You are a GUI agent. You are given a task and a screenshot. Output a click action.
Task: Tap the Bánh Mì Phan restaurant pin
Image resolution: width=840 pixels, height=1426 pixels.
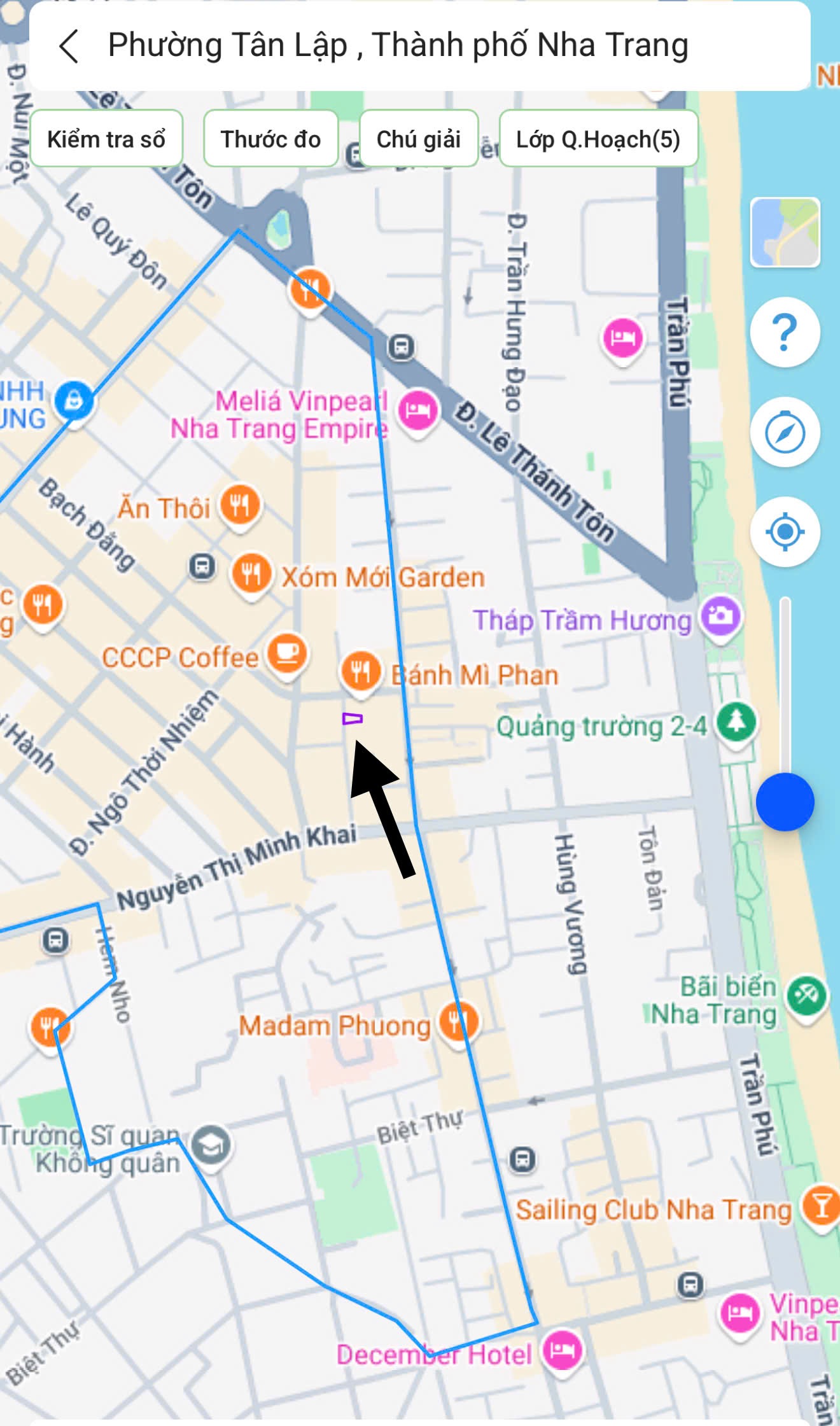click(x=361, y=672)
